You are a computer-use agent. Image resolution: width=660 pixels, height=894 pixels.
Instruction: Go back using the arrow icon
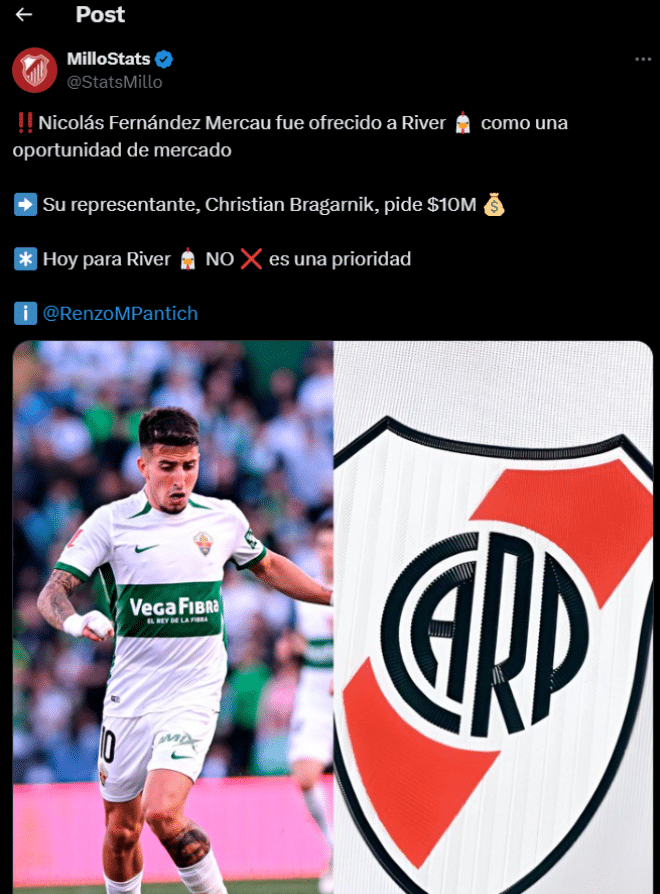tap(24, 15)
